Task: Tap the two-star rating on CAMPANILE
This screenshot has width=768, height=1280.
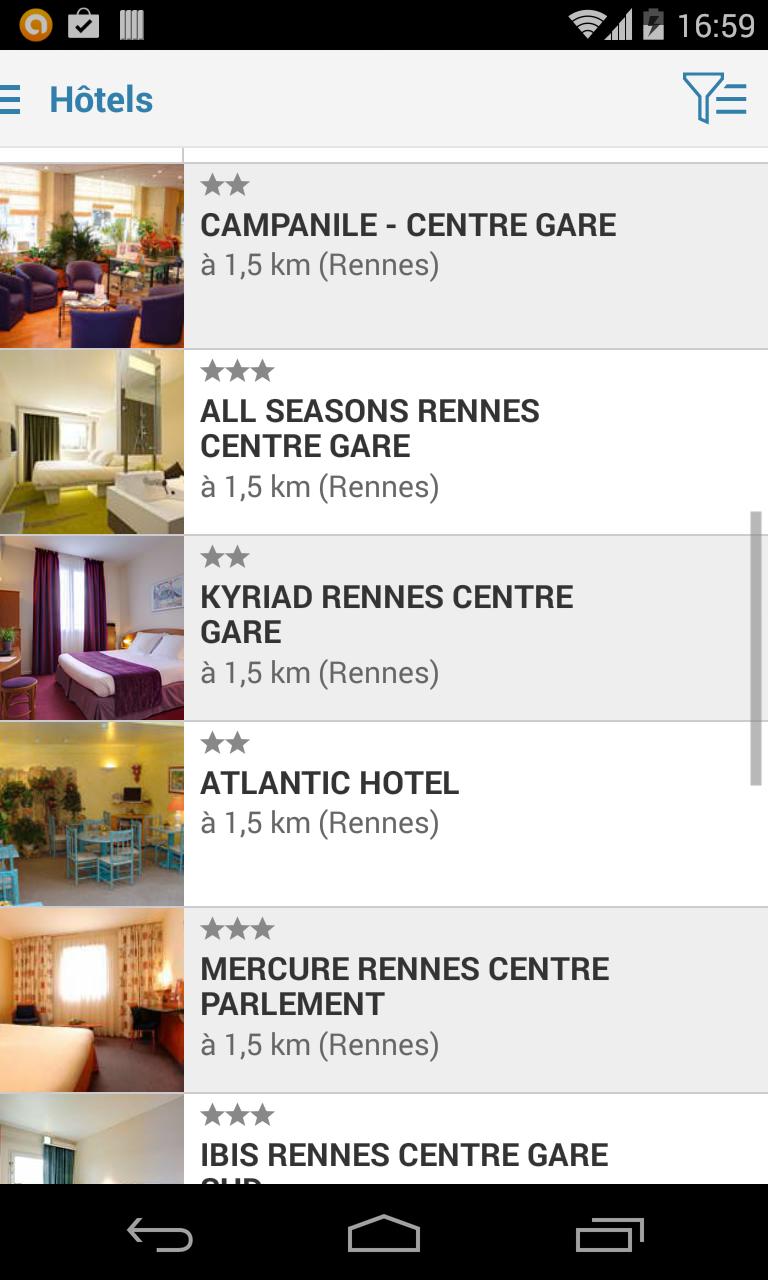Action: [x=224, y=184]
